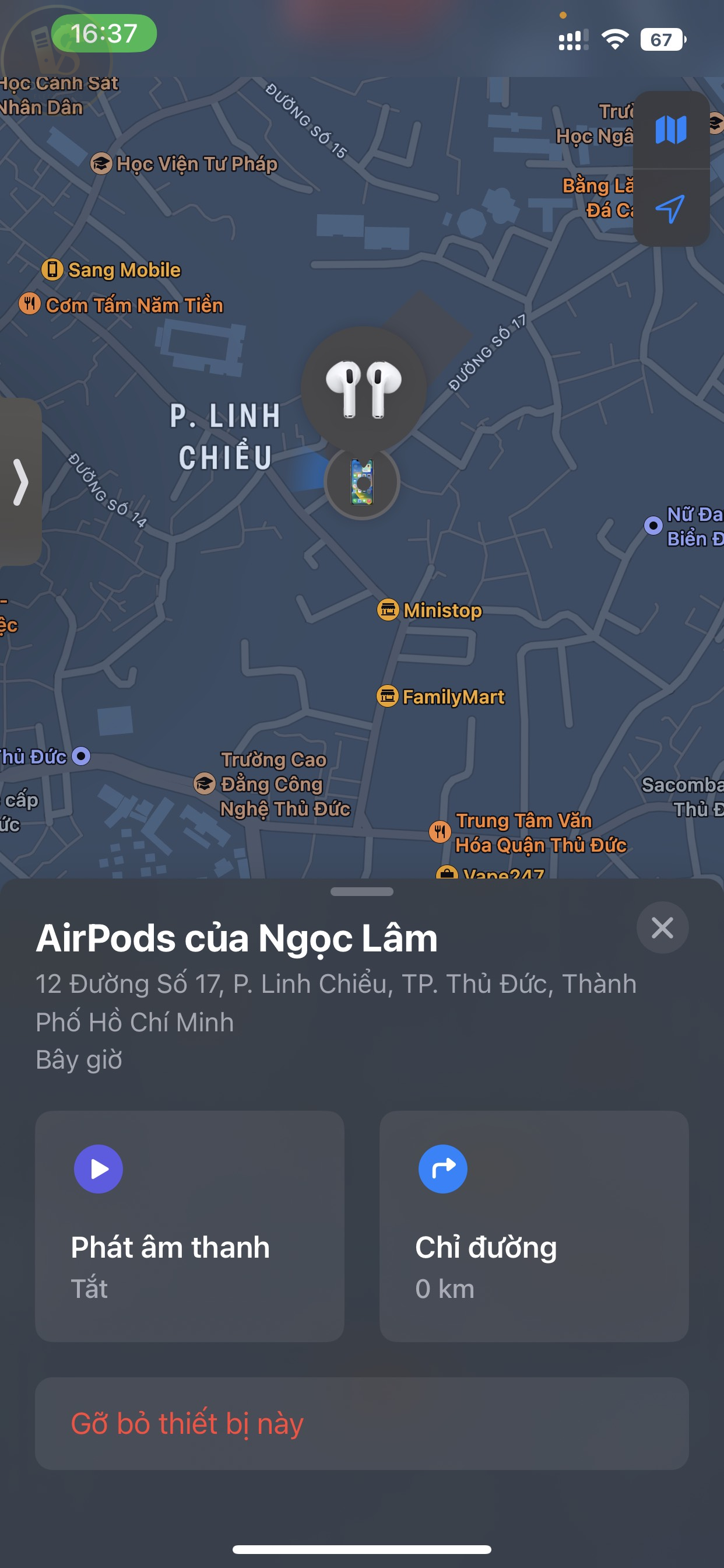Image resolution: width=724 pixels, height=1568 pixels.
Task: Expand the left-edge side panel arrow
Action: [20, 482]
